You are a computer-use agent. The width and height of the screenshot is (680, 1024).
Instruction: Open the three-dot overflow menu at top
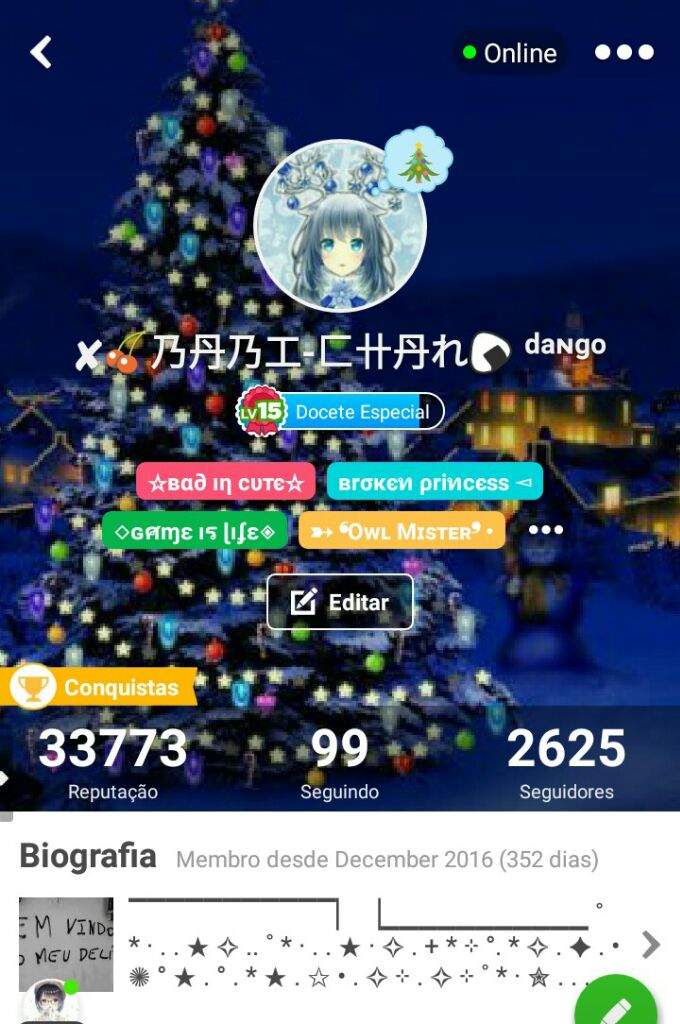point(624,52)
